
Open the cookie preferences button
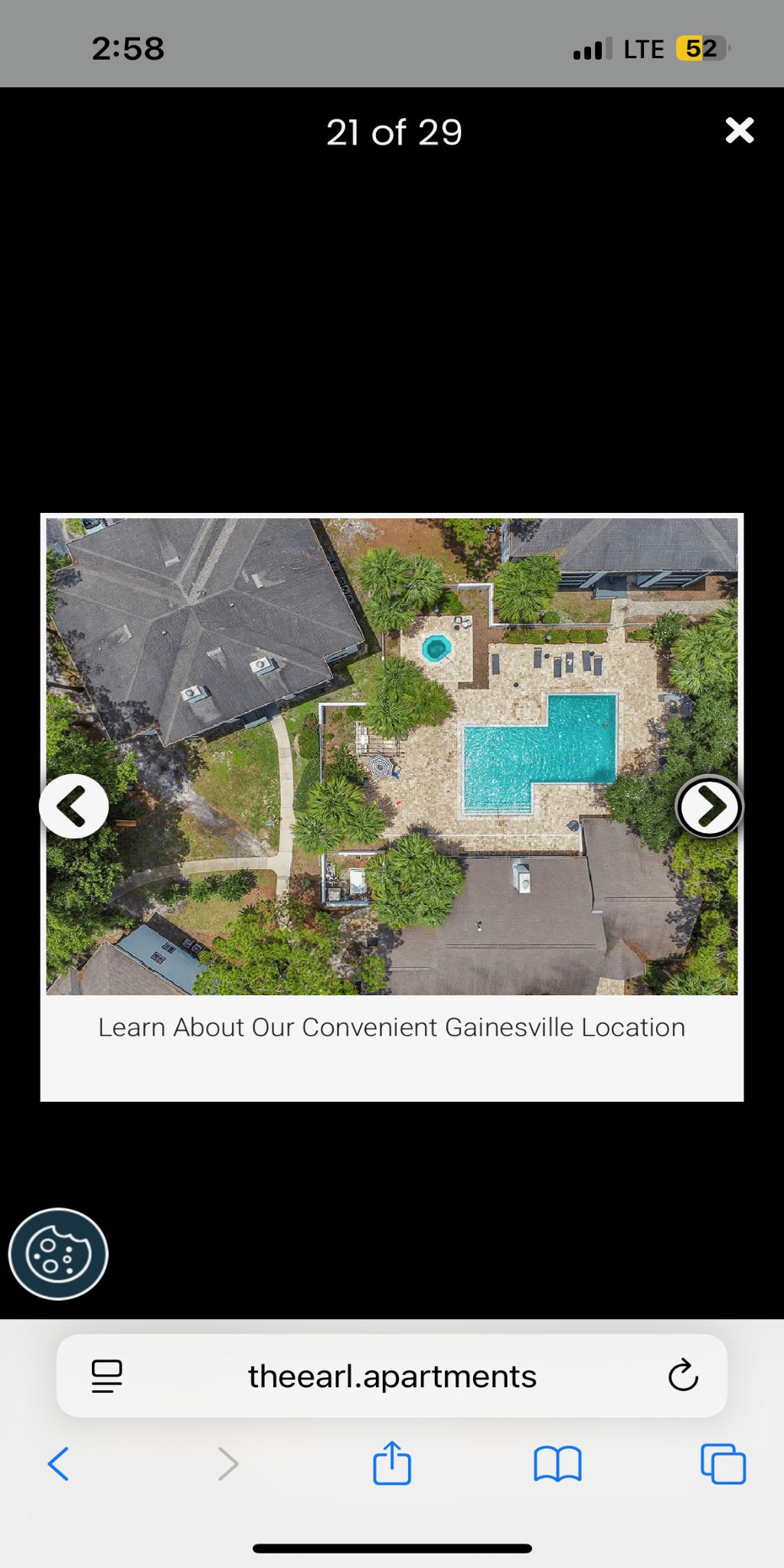point(58,1253)
